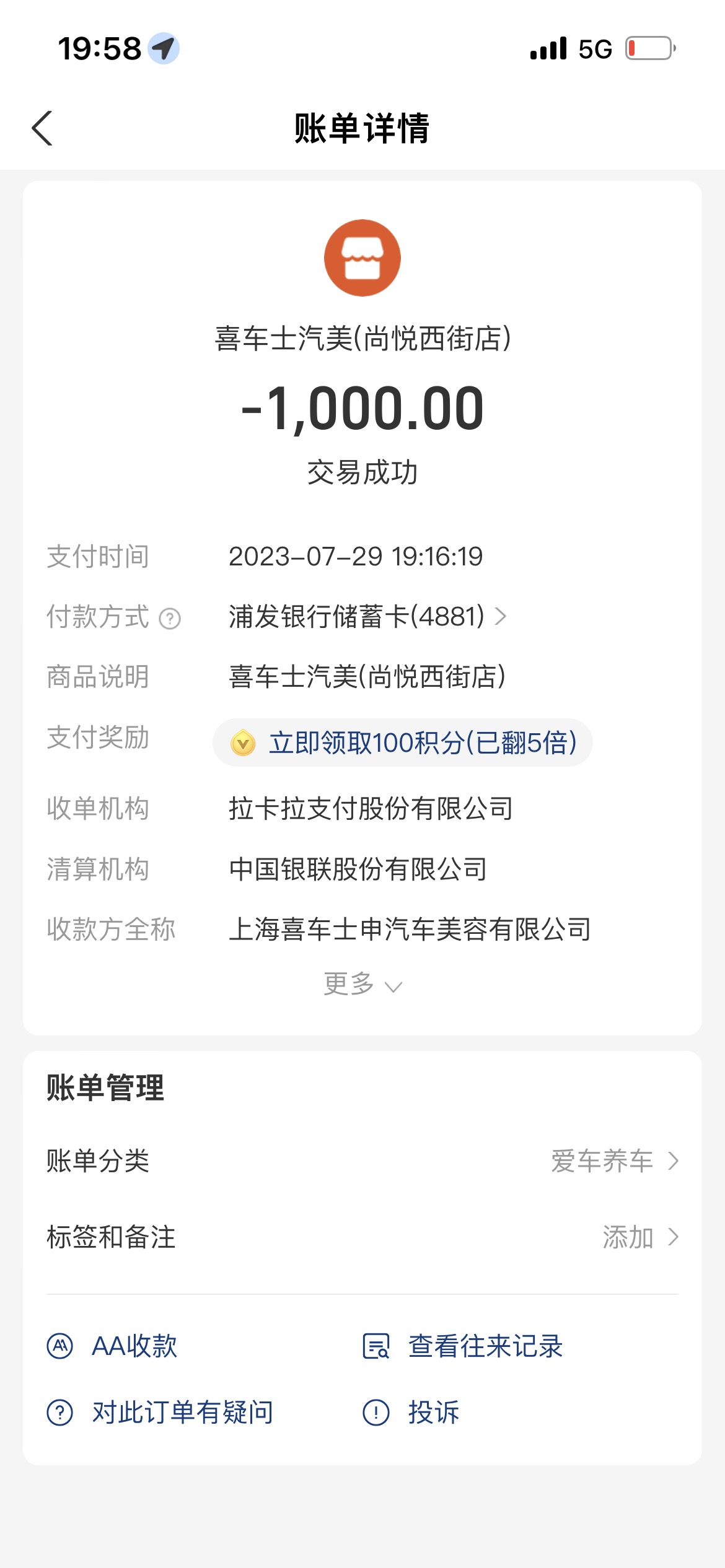Open 标签和备注 to add a note
725x1568 pixels.
362,1237
